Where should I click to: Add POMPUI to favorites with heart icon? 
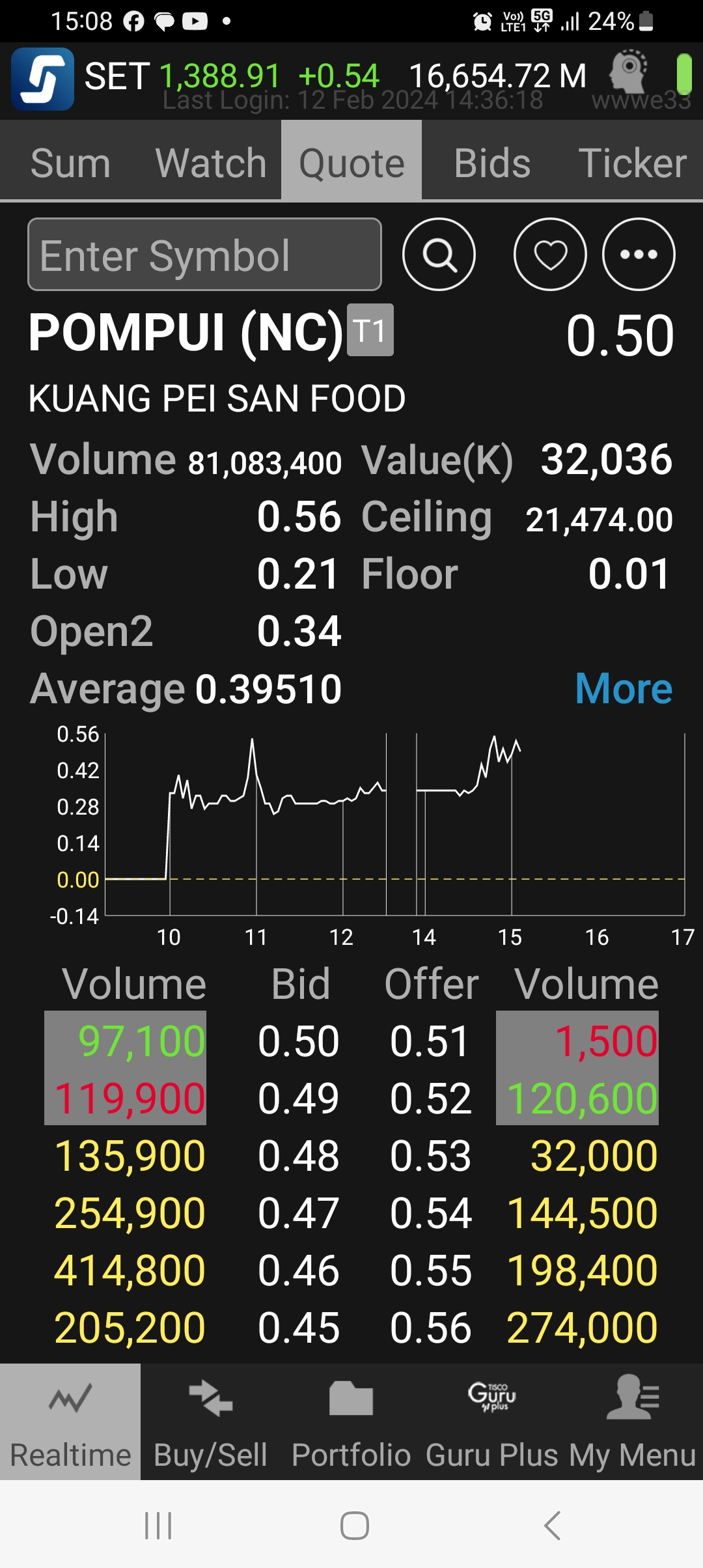(550, 254)
